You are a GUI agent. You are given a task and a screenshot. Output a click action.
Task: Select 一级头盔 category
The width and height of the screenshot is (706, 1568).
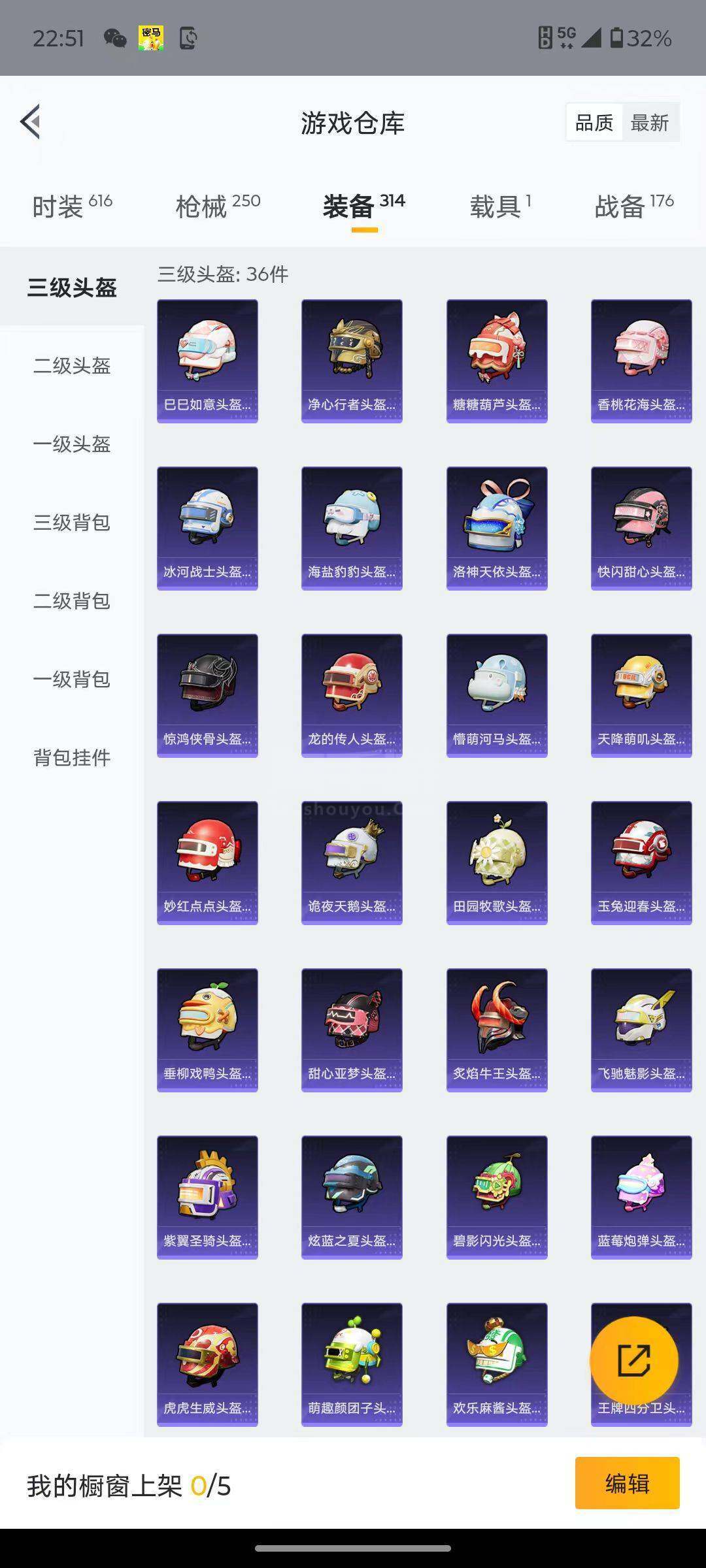(72, 444)
